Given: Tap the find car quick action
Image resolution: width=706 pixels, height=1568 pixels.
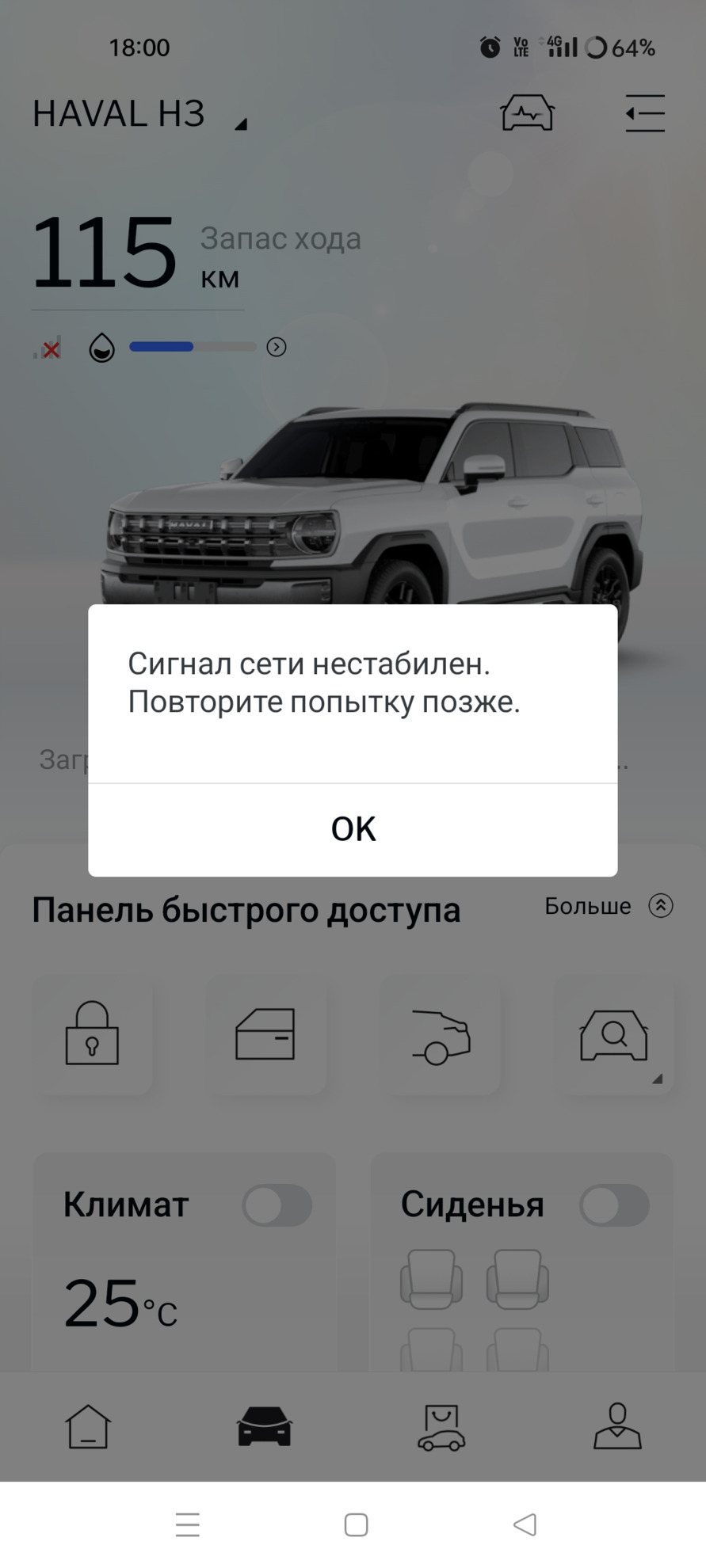Looking at the screenshot, I should click(613, 1034).
